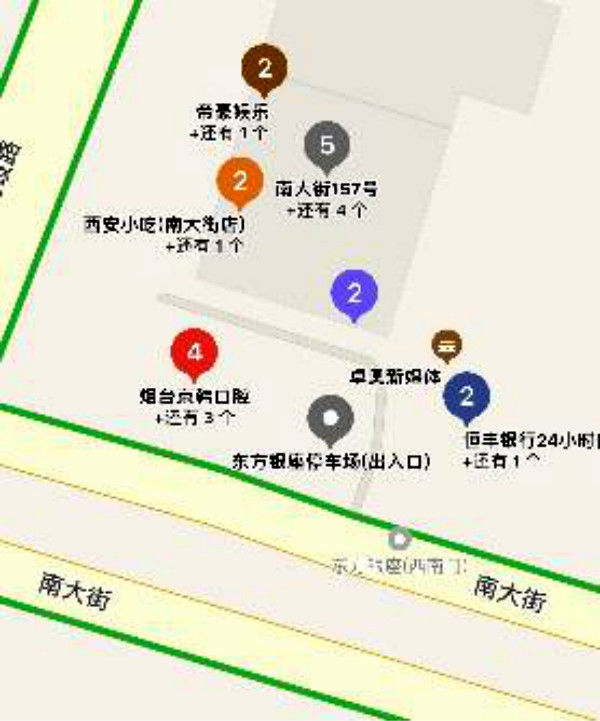Viewport: 600px width, 721px height.
Task: Select the 东方银座停车场(出入口) parking marker
Action: tap(330, 418)
